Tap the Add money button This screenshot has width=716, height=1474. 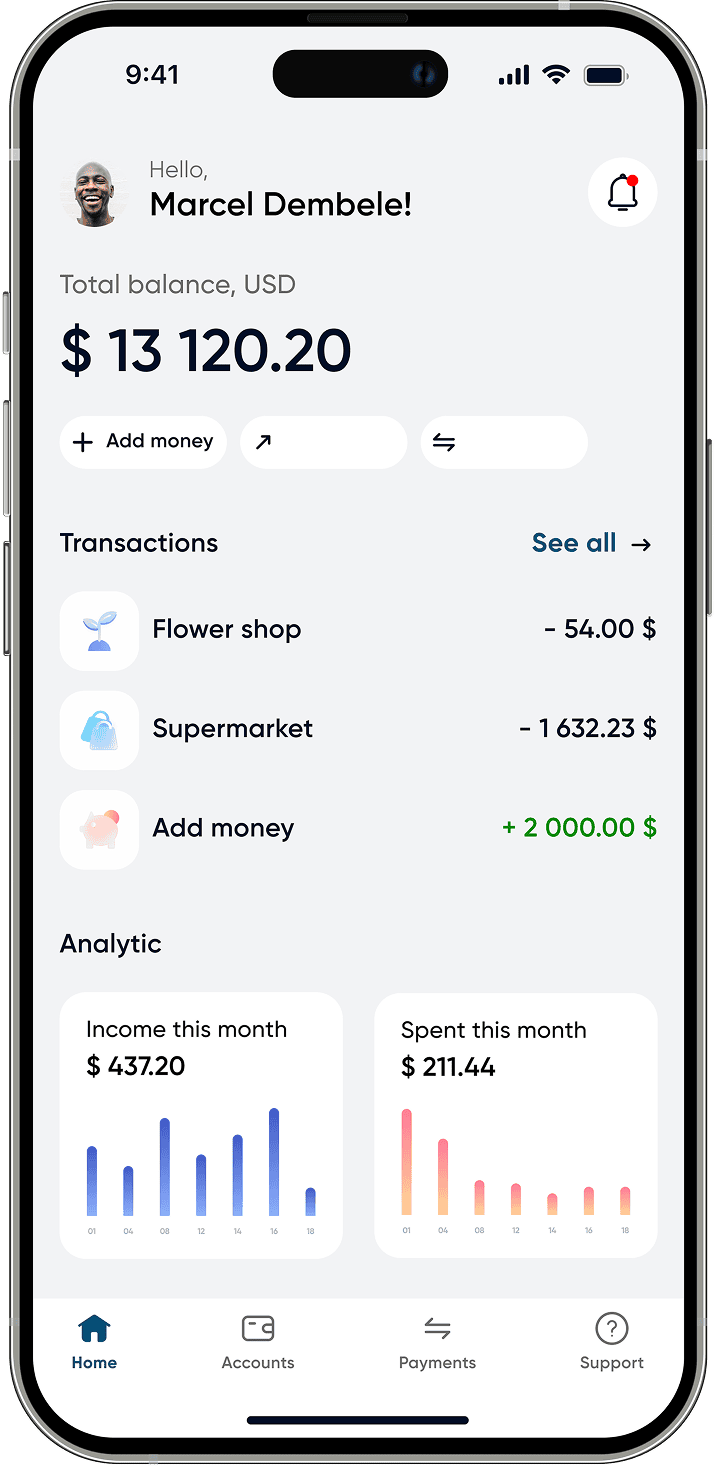pos(143,442)
